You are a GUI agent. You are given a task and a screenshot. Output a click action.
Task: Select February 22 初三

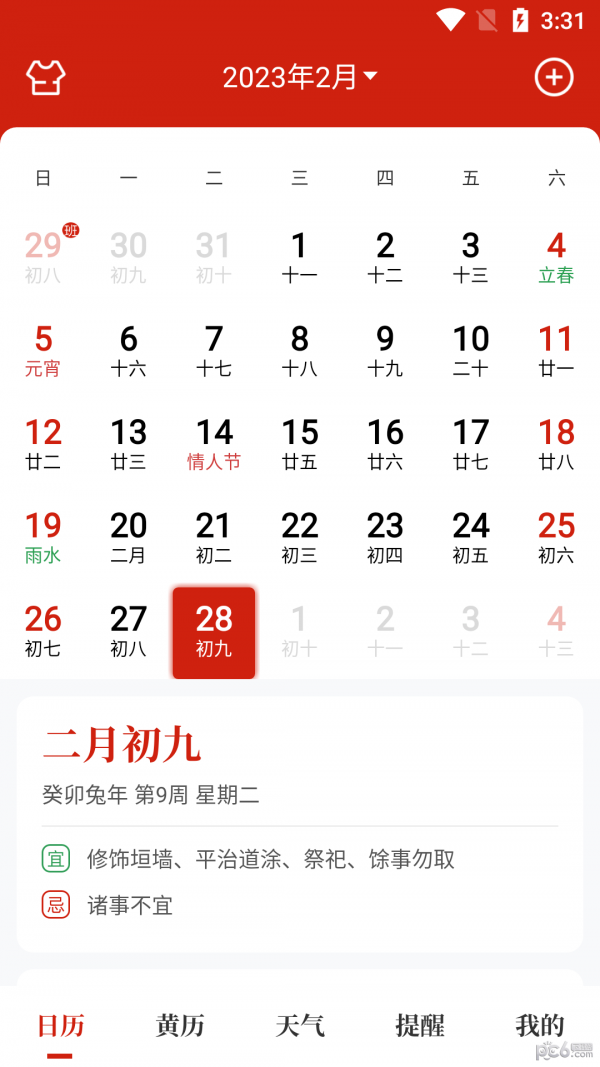point(299,537)
